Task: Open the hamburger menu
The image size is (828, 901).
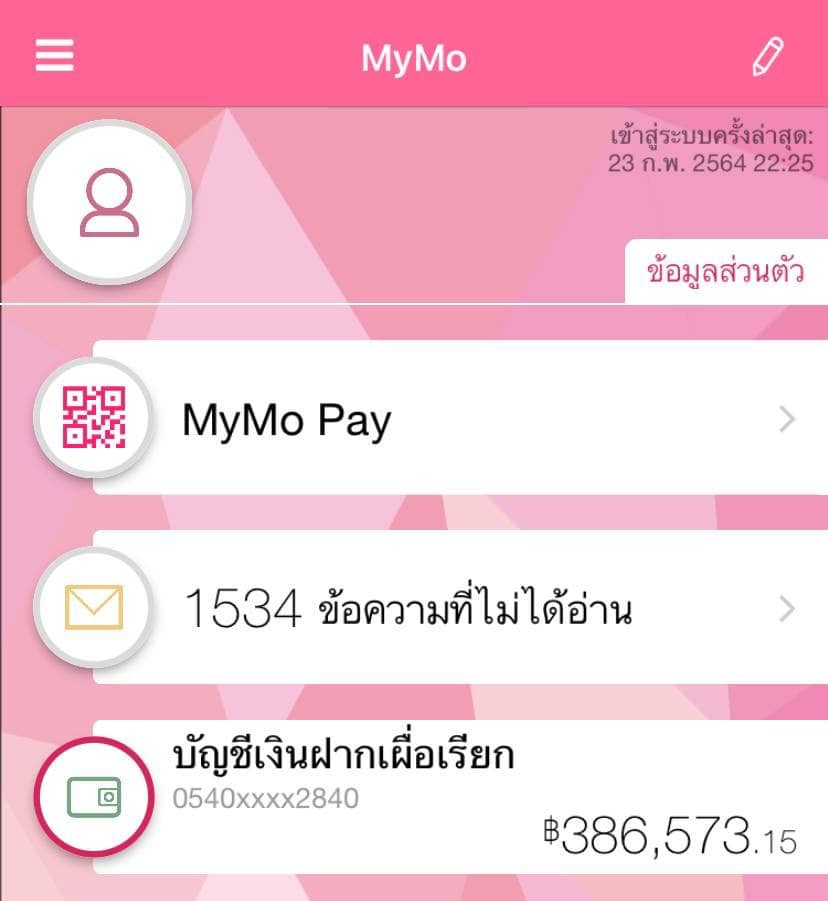Action: (54, 55)
